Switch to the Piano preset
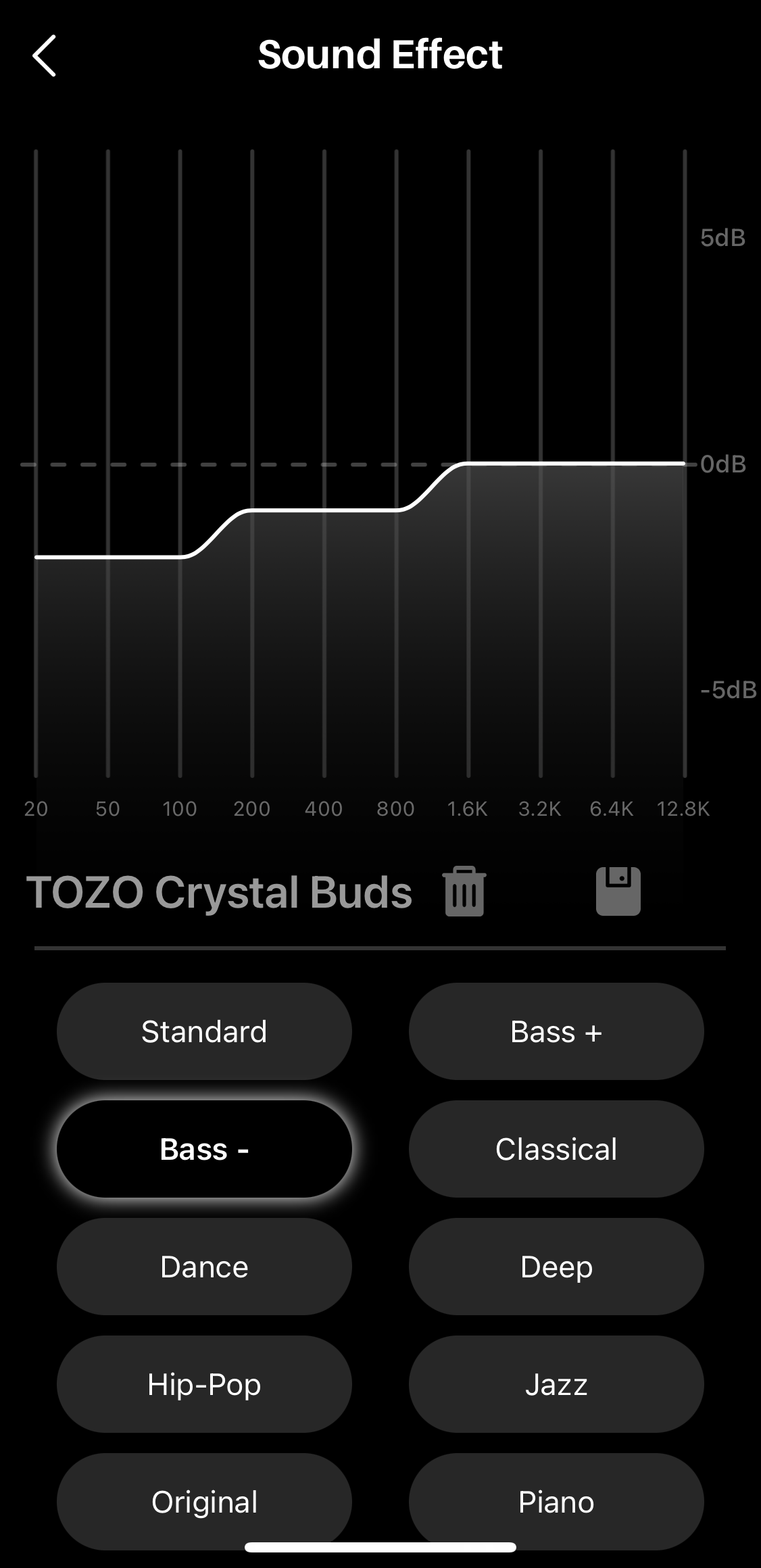Viewport: 761px width, 1568px height. coord(556,1502)
